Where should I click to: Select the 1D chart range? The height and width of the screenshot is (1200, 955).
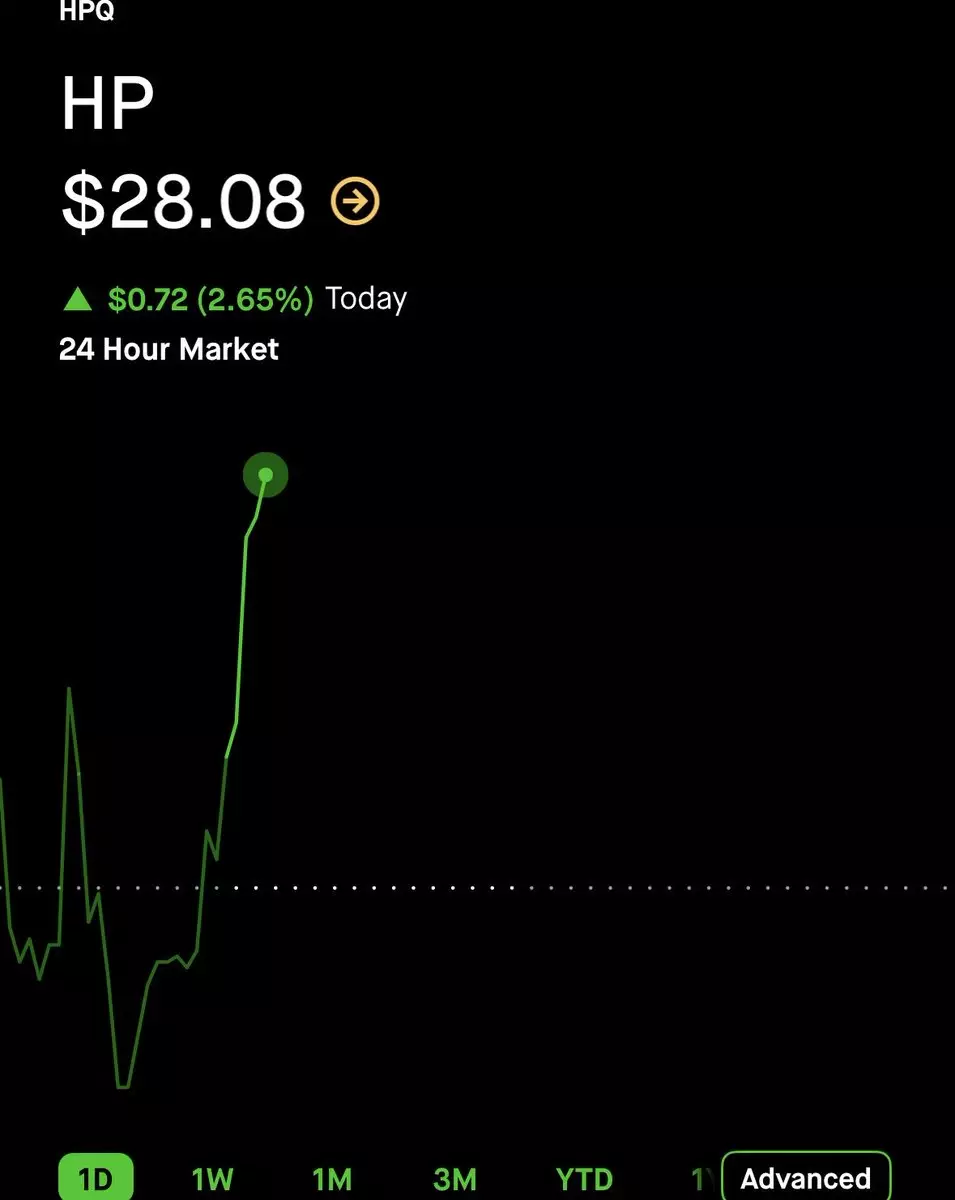[95, 1178]
